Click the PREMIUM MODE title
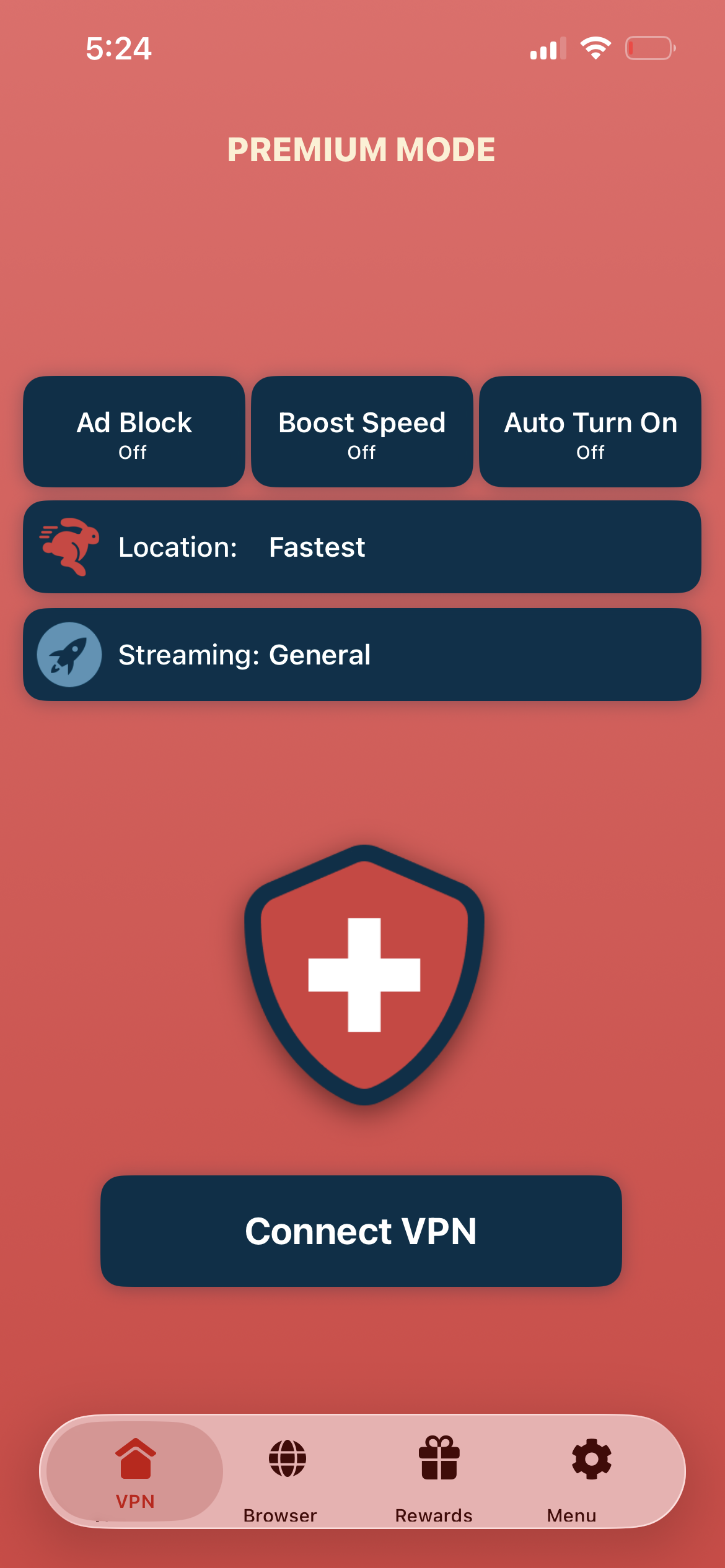725x1568 pixels. tap(362, 149)
